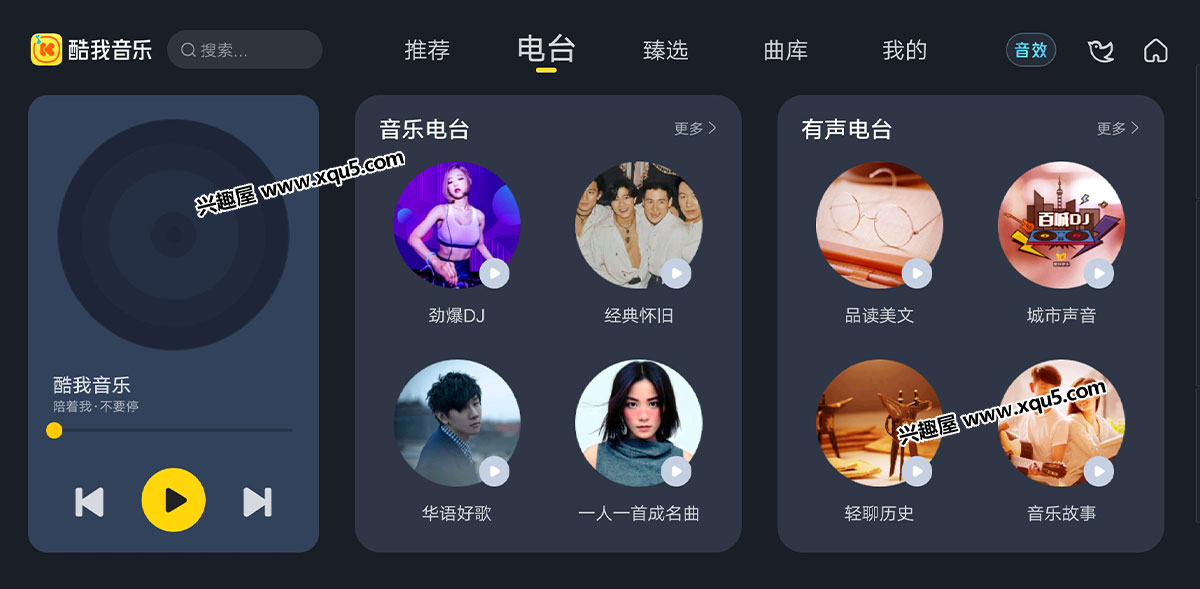
Task: Skip to the previous track
Action: click(90, 501)
